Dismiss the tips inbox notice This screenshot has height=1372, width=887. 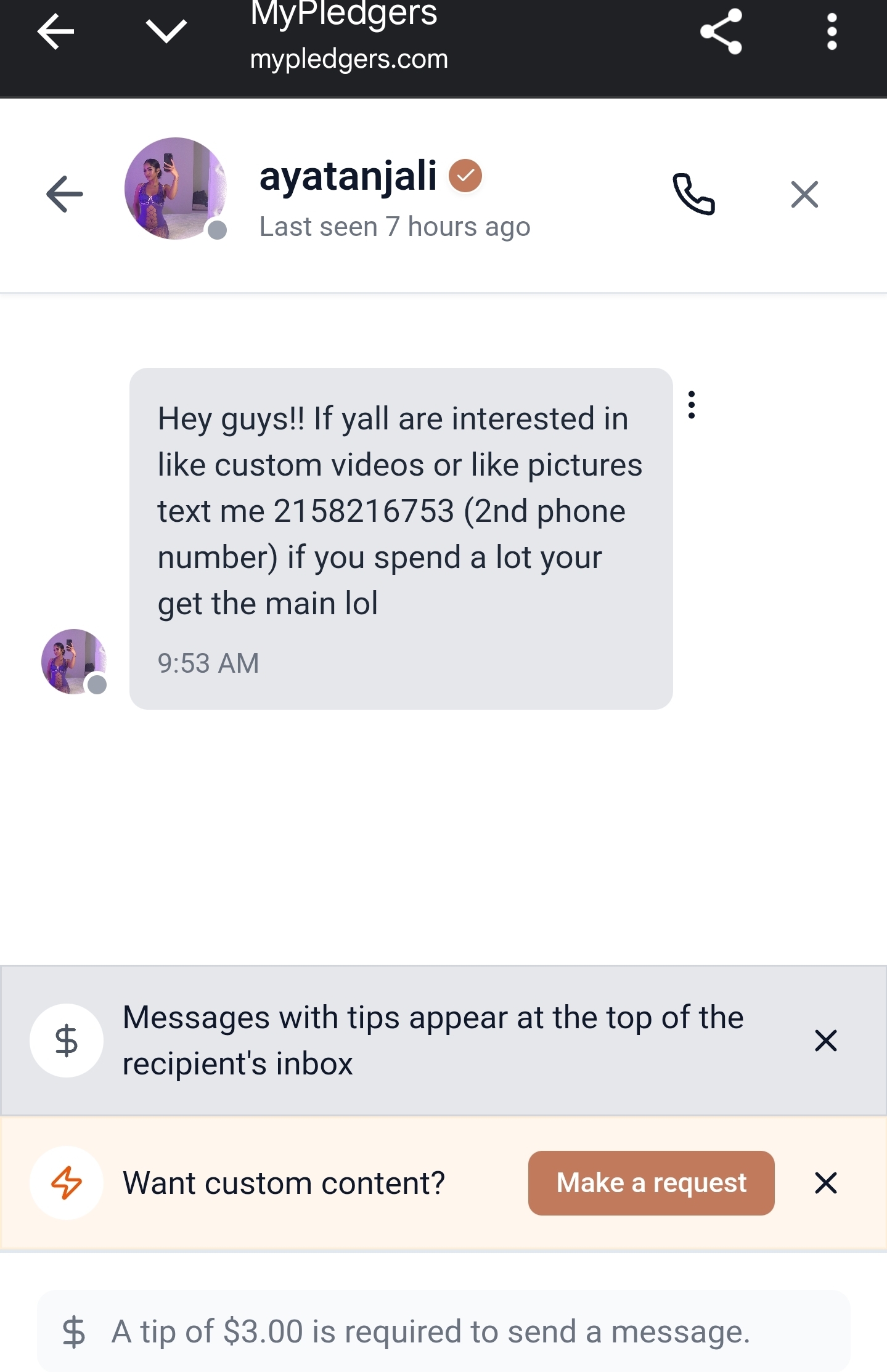click(825, 1041)
